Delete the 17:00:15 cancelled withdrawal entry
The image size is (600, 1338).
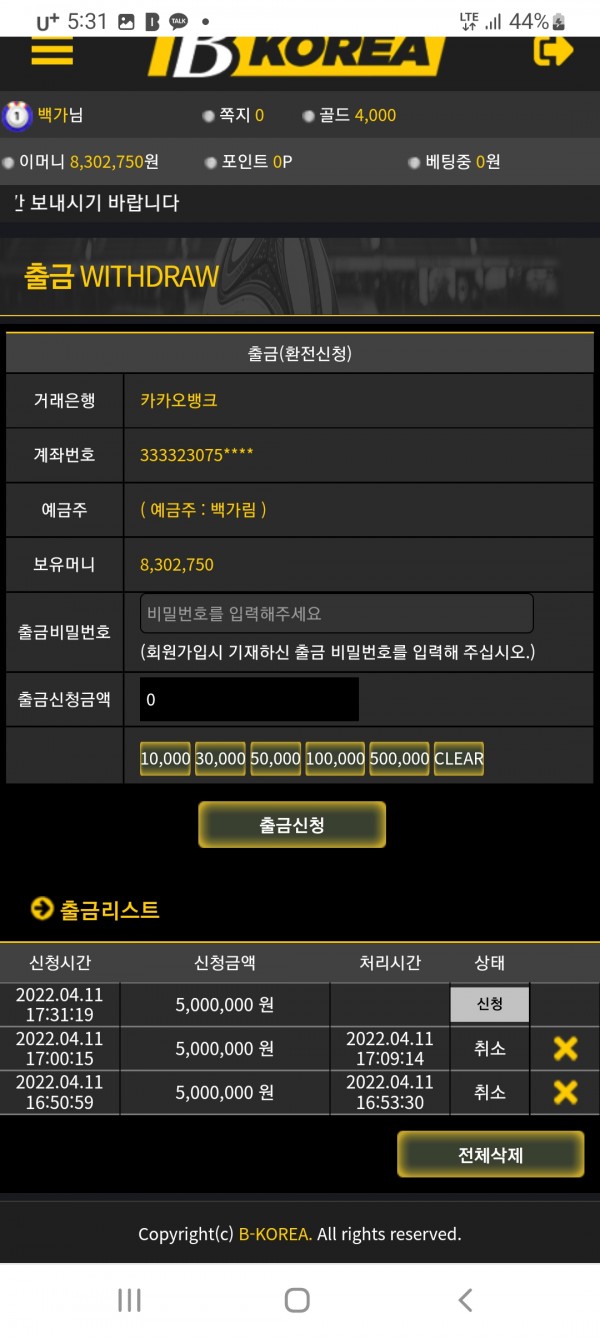(x=565, y=1048)
